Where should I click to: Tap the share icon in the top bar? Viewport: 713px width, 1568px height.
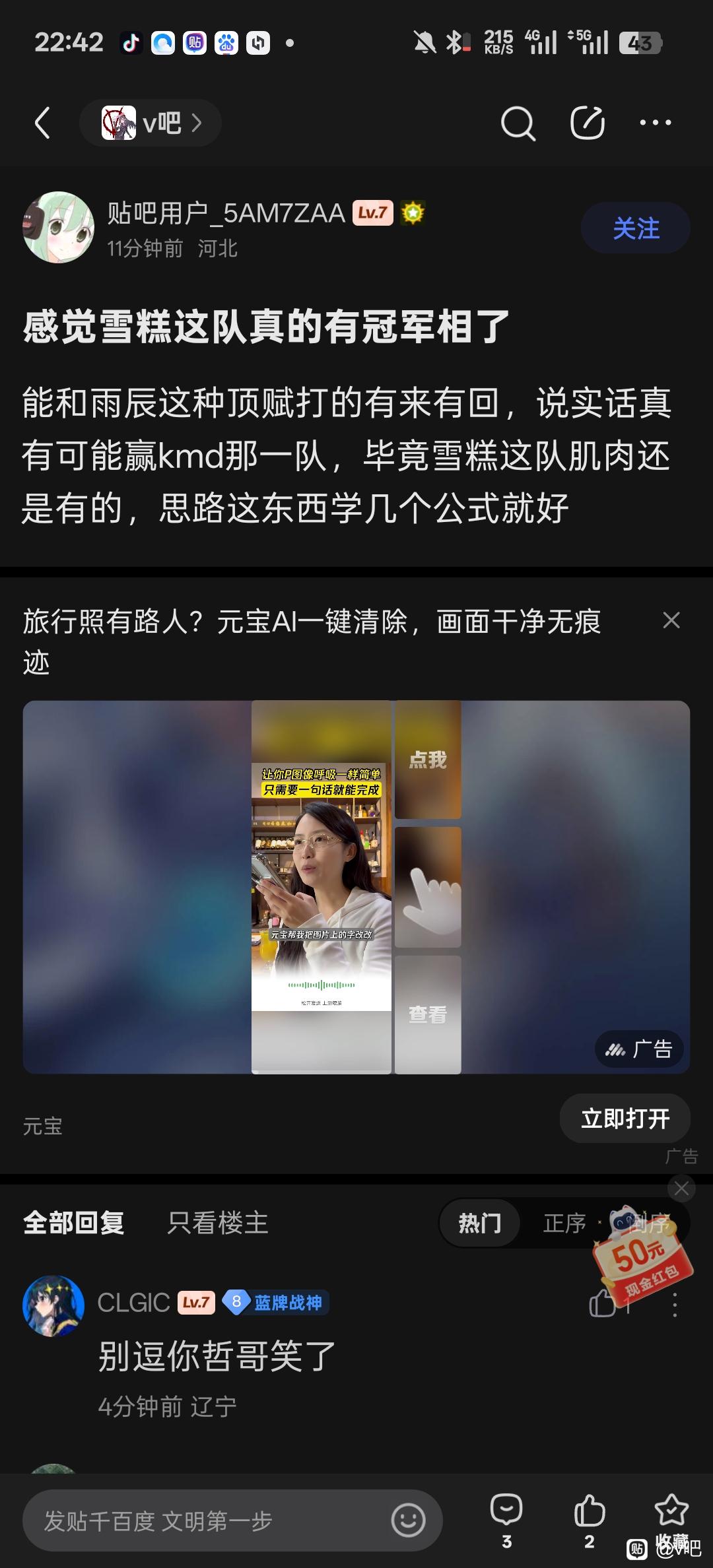coord(587,123)
